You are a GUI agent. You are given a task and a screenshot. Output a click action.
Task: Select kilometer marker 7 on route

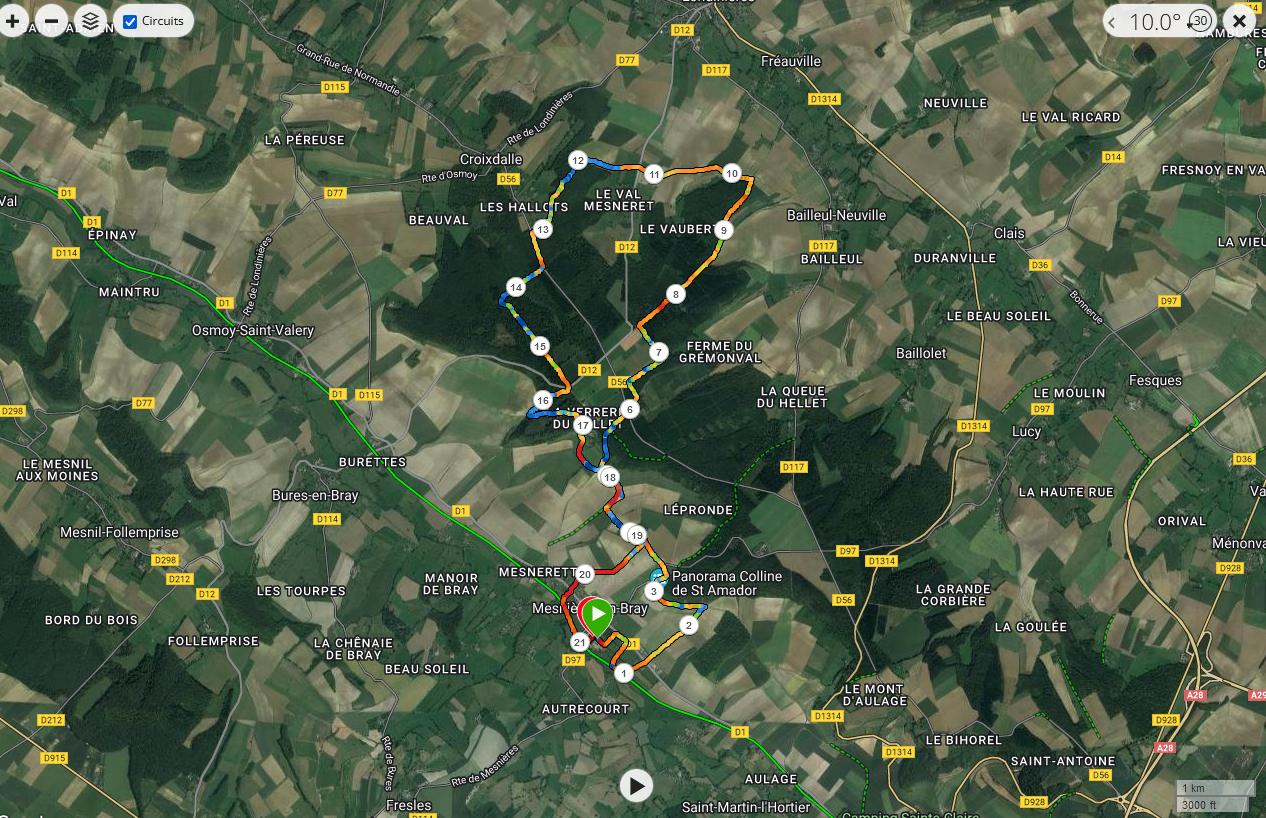(x=657, y=352)
